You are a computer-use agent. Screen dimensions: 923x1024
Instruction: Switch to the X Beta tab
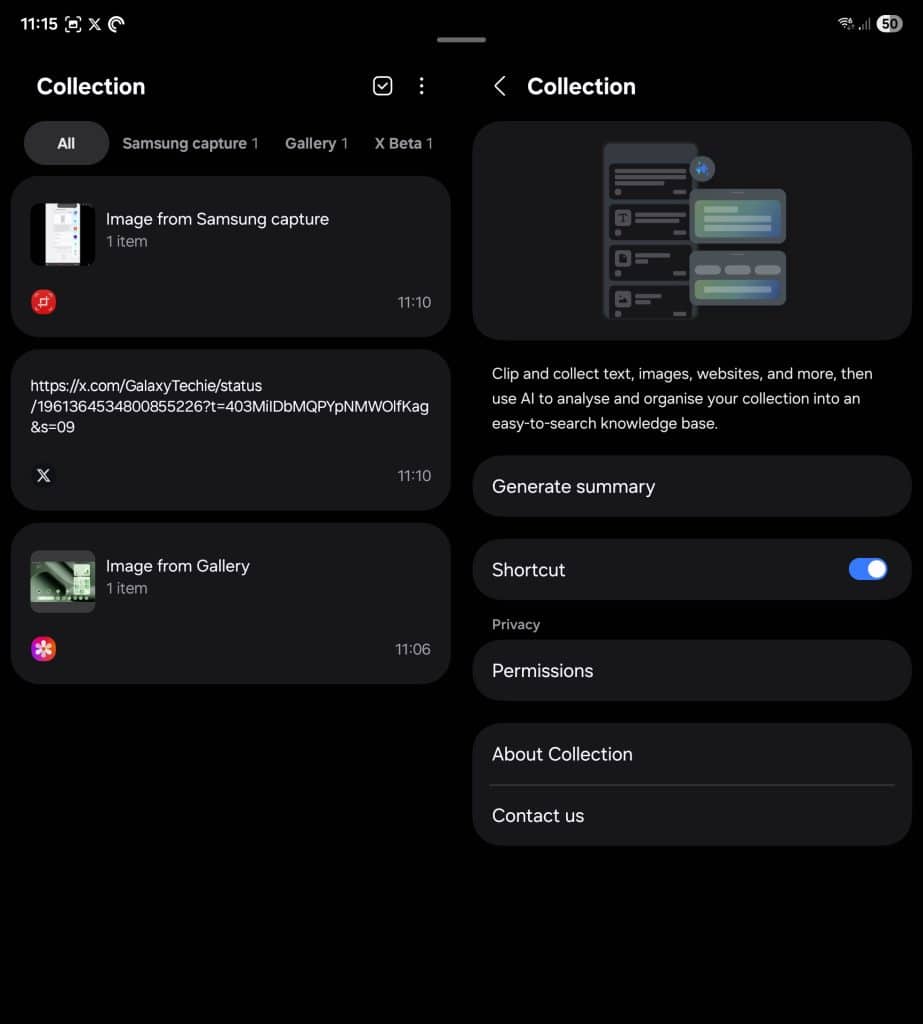tap(403, 143)
